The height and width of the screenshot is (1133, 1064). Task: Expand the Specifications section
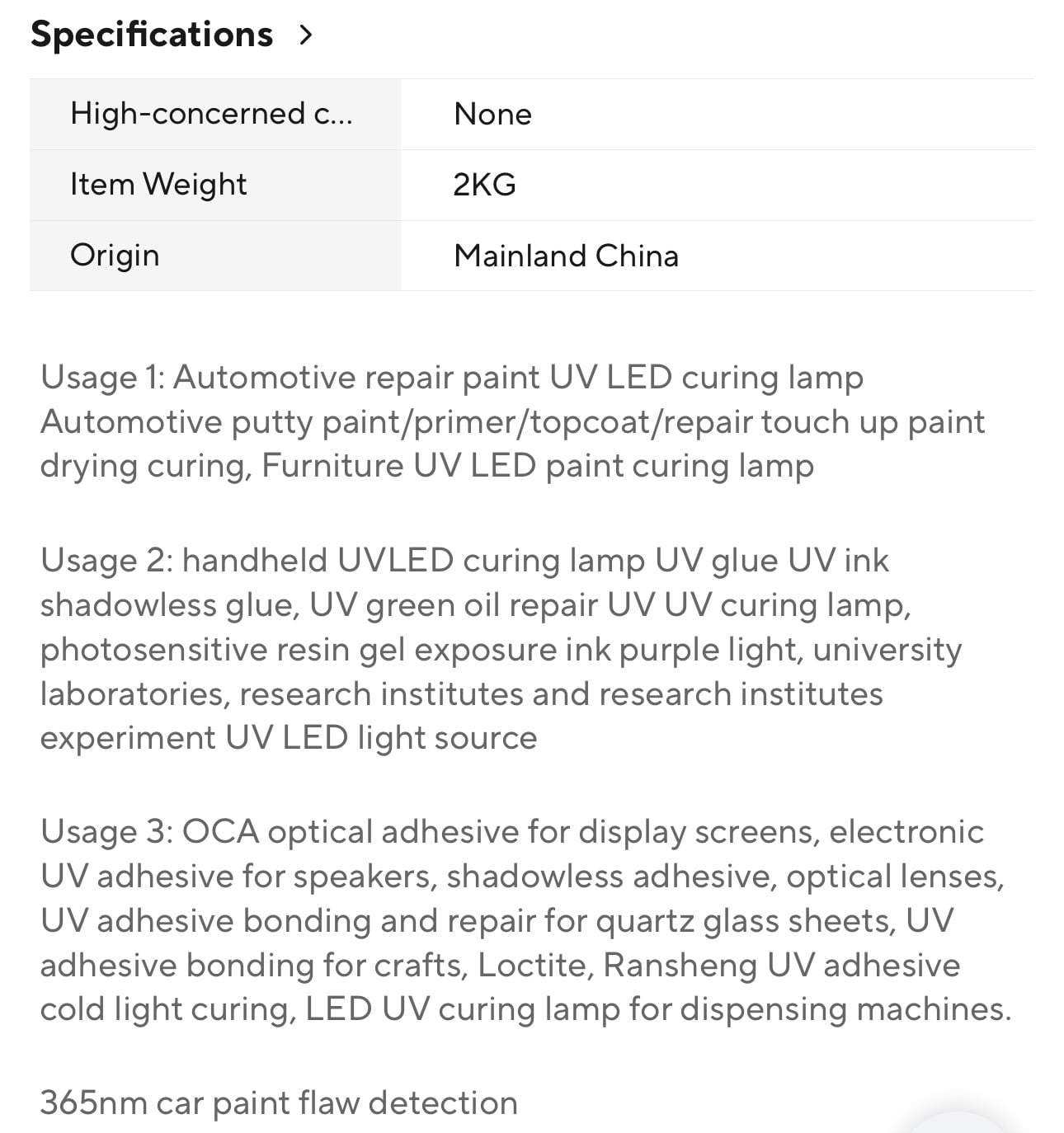(x=306, y=35)
